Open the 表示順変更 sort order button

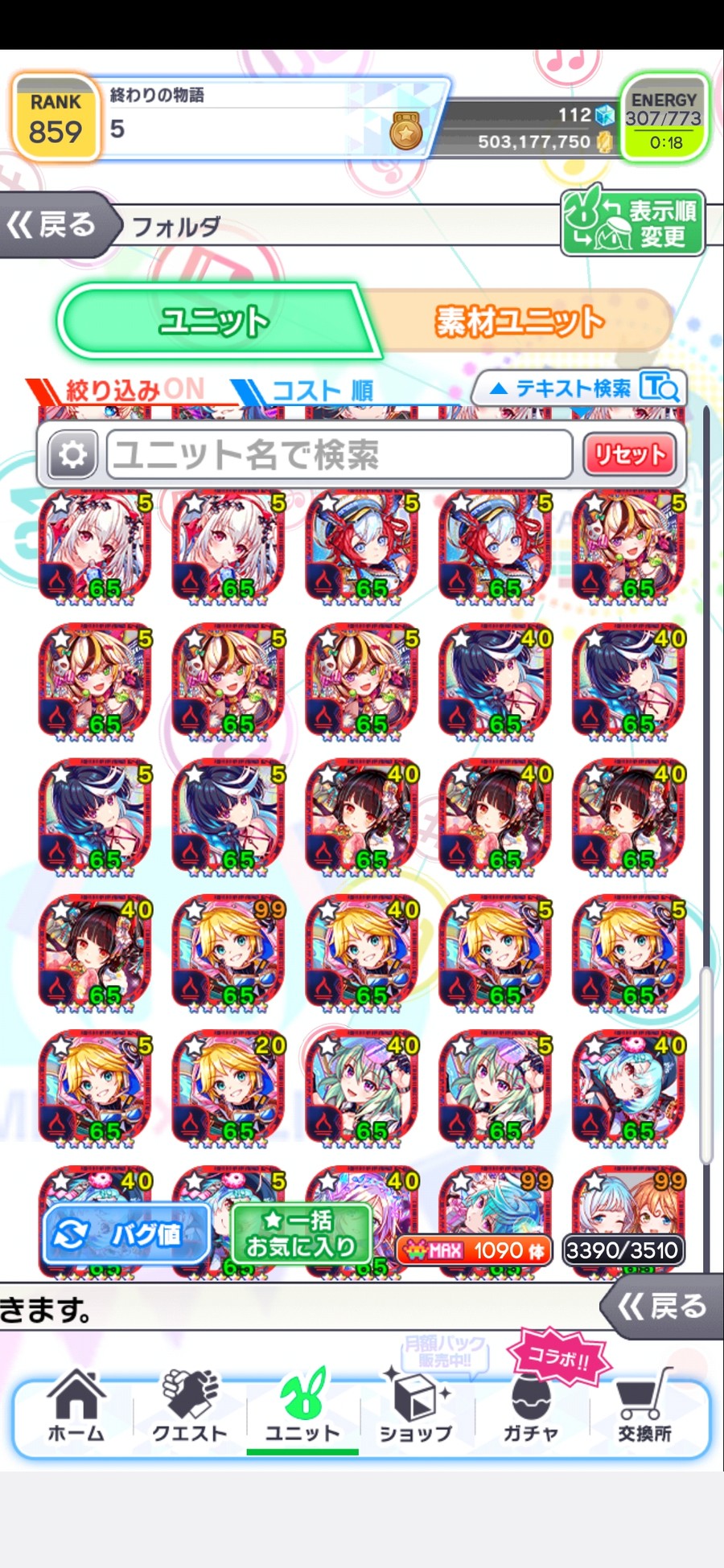tap(632, 224)
